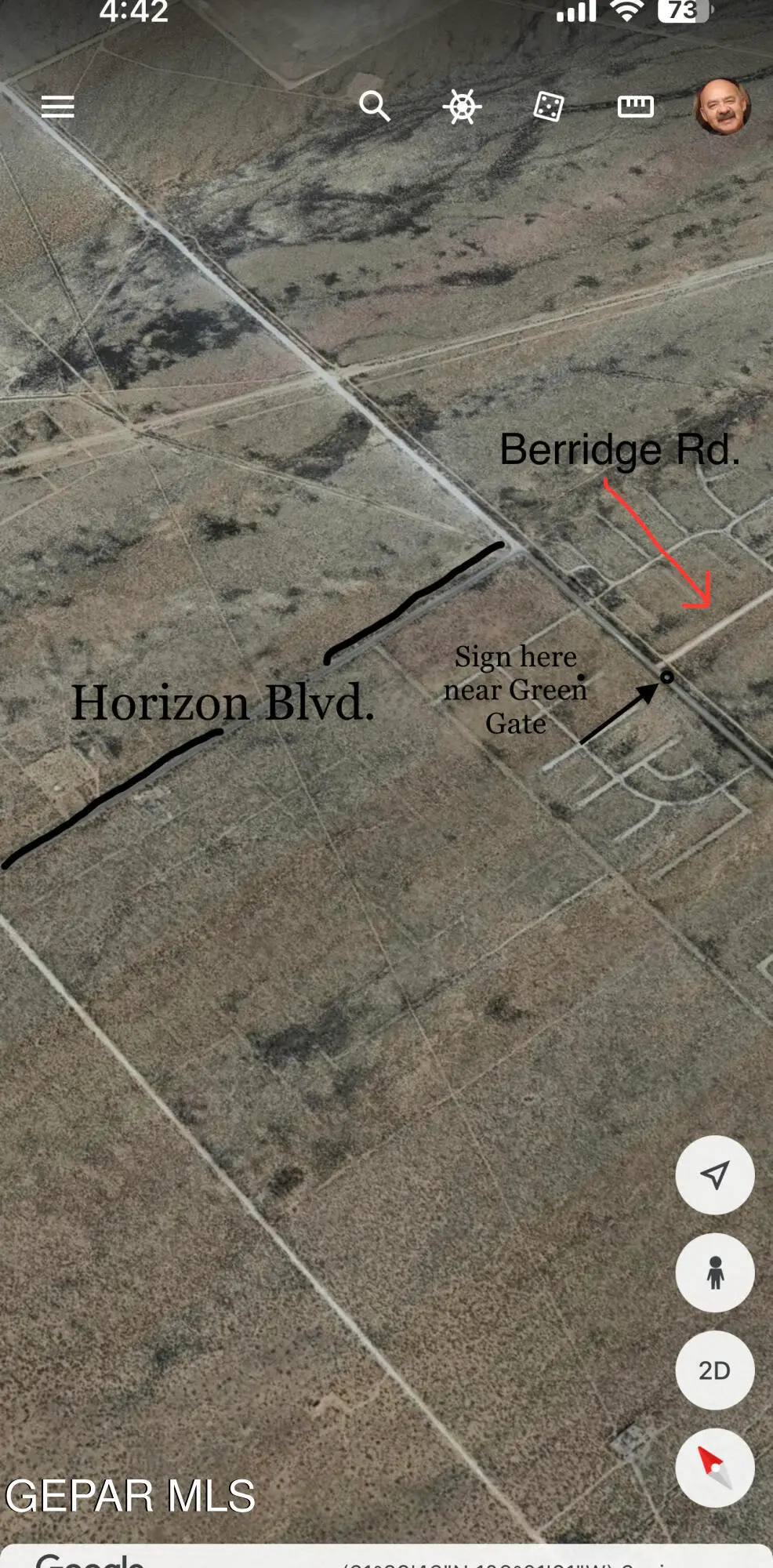Open the search icon

[x=376, y=107]
